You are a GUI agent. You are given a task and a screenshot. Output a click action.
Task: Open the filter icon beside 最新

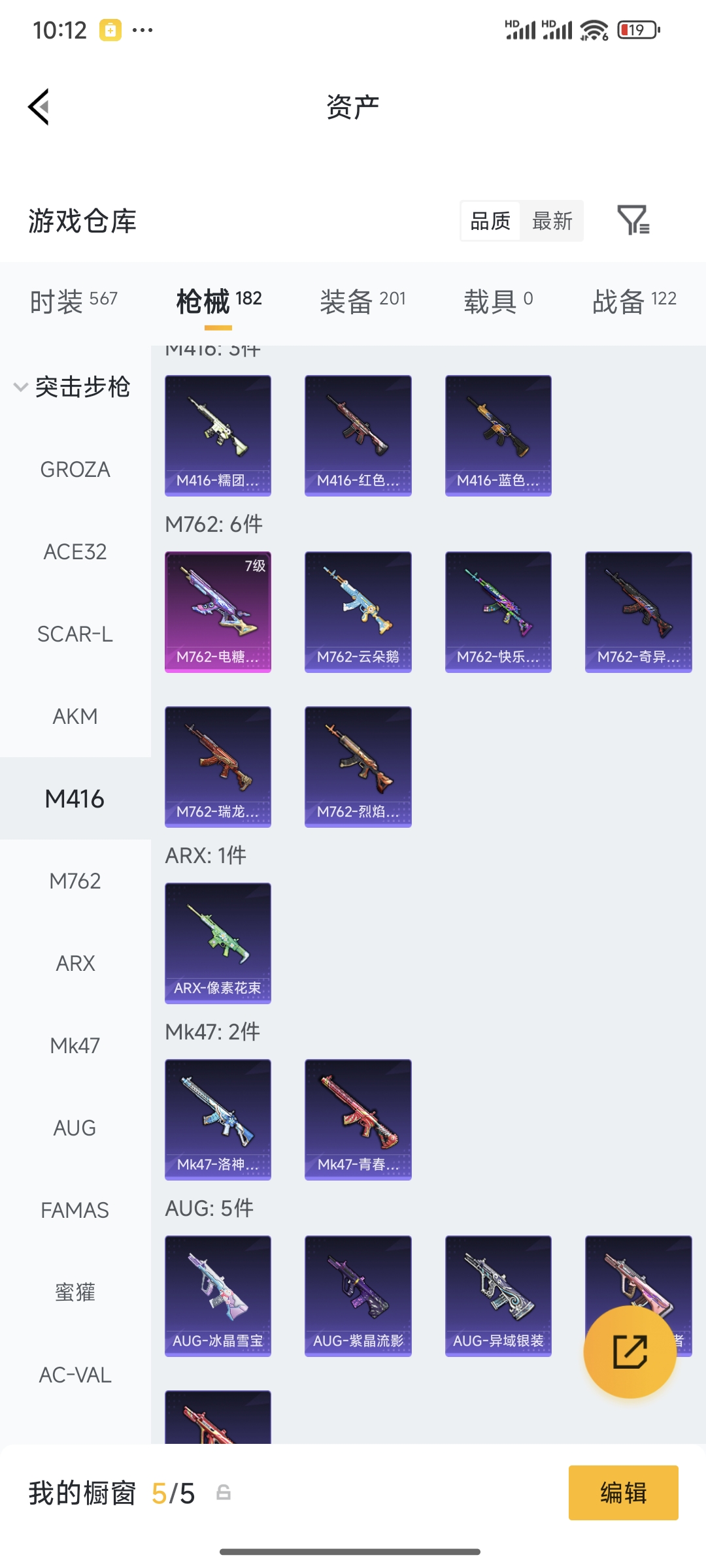pos(633,220)
